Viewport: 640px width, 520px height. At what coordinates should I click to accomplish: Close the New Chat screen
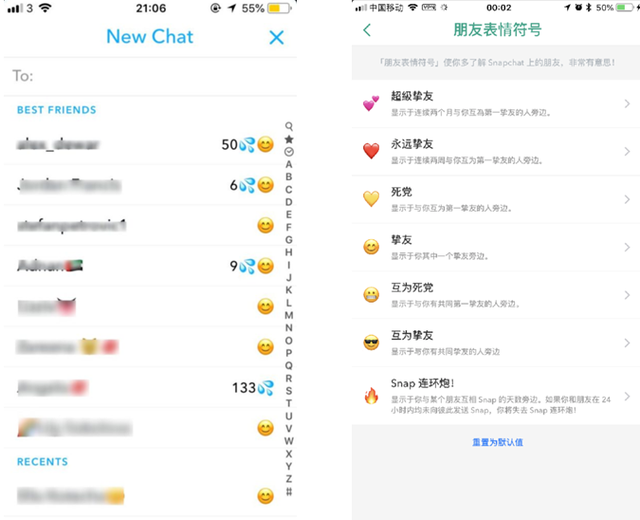pyautogui.click(x=276, y=38)
